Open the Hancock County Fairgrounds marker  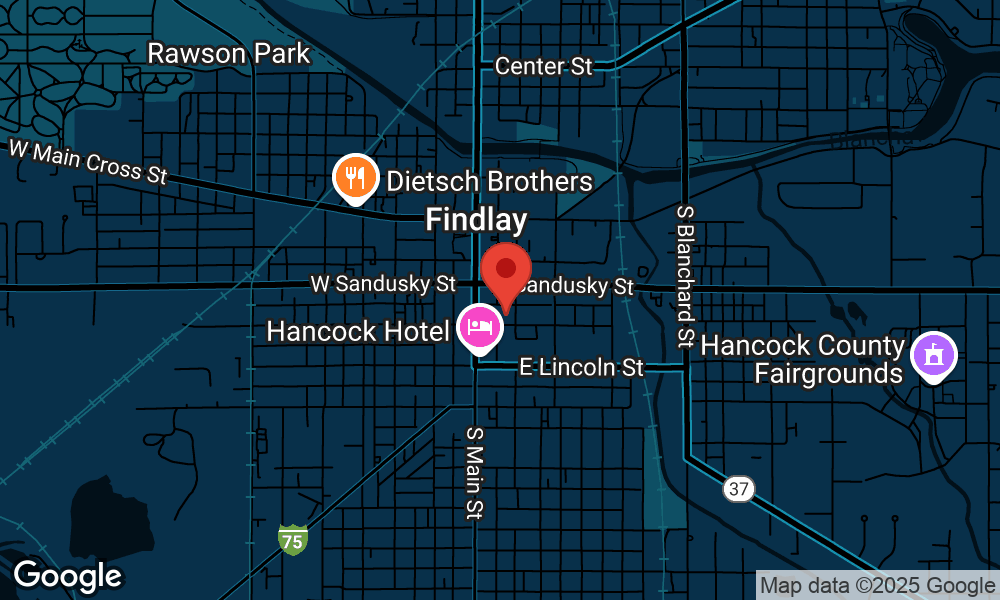pyautogui.click(x=934, y=355)
